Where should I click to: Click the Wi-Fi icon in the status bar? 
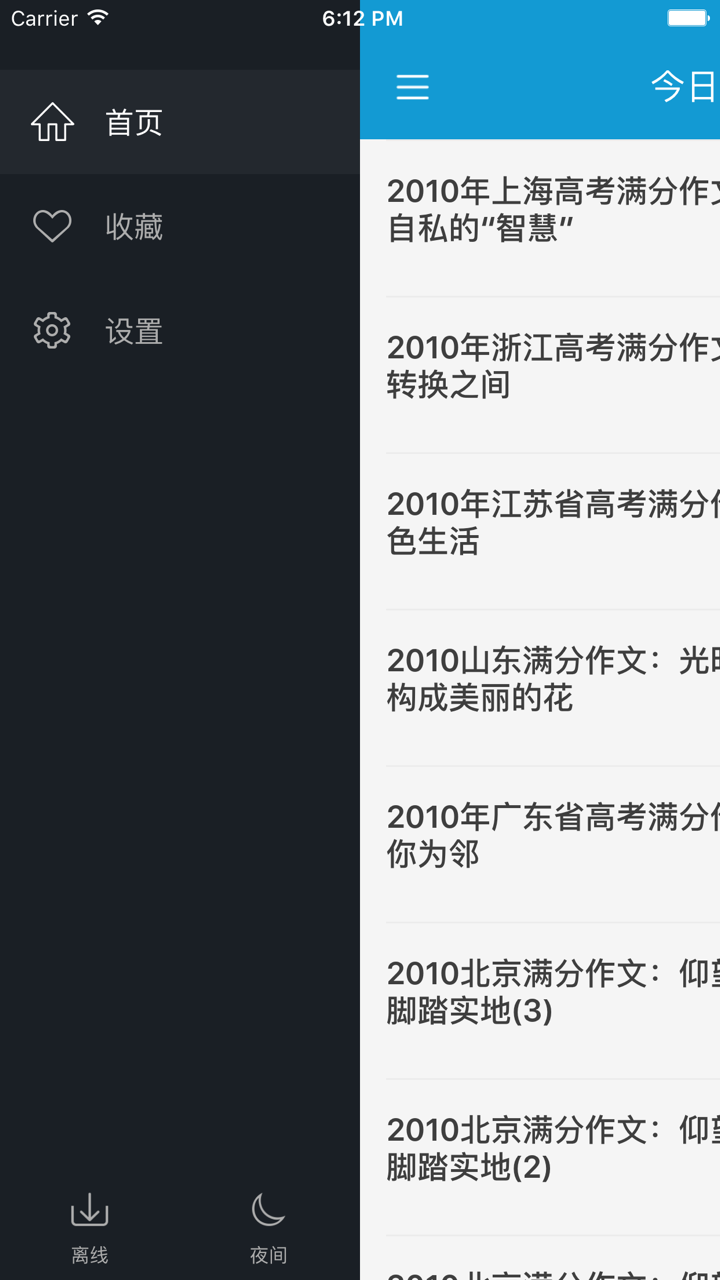(x=98, y=17)
